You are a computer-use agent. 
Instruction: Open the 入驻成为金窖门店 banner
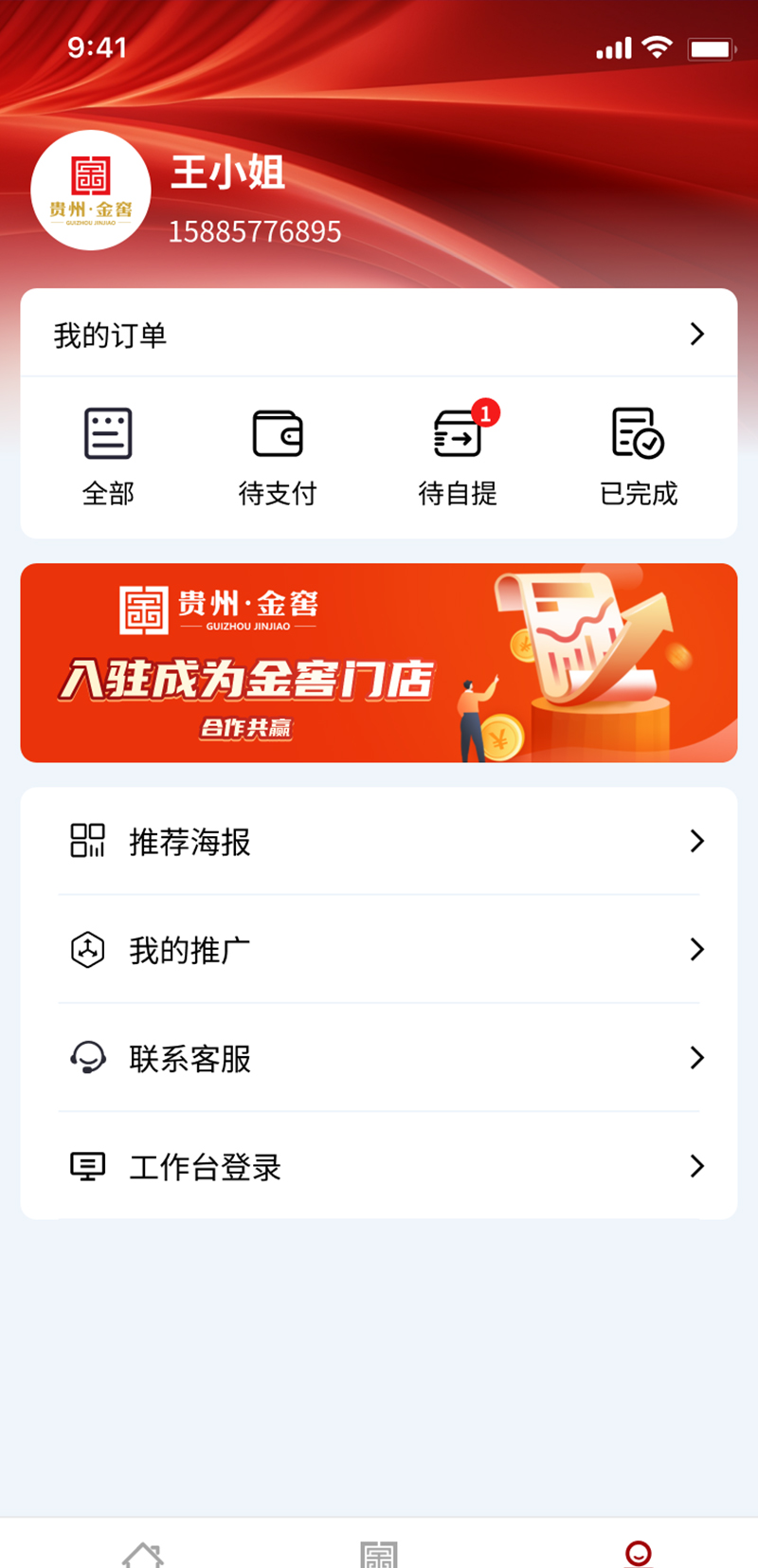(x=379, y=663)
